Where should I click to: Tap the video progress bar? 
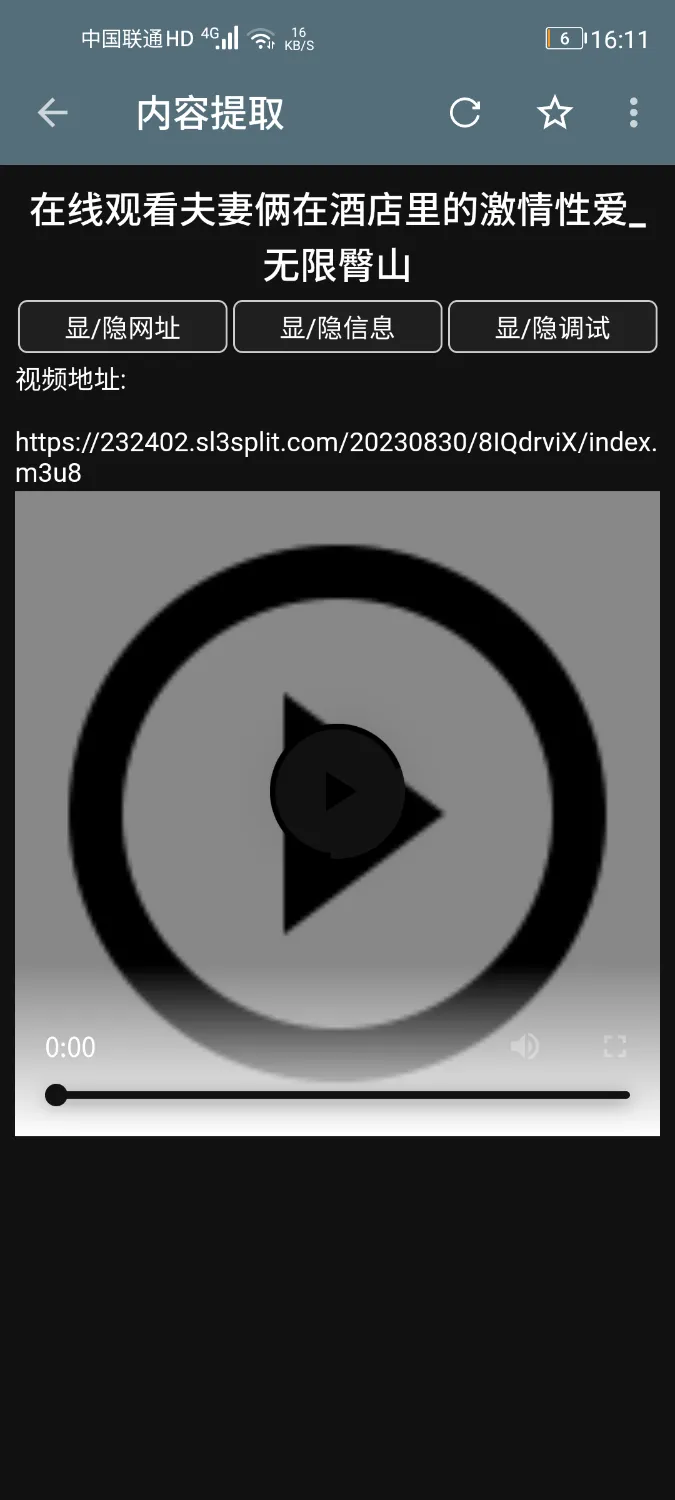pos(340,1095)
